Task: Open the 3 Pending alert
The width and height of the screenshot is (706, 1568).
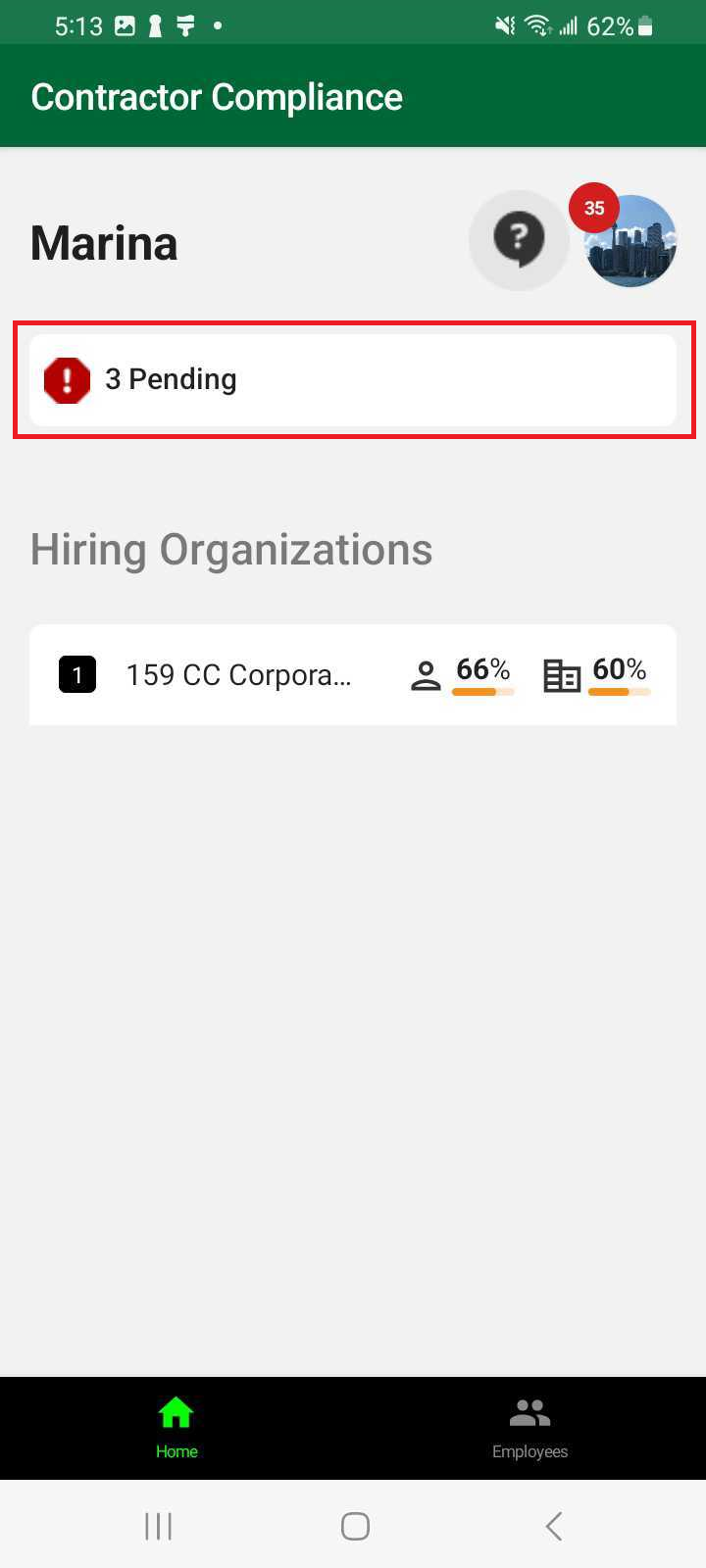Action: point(353,379)
